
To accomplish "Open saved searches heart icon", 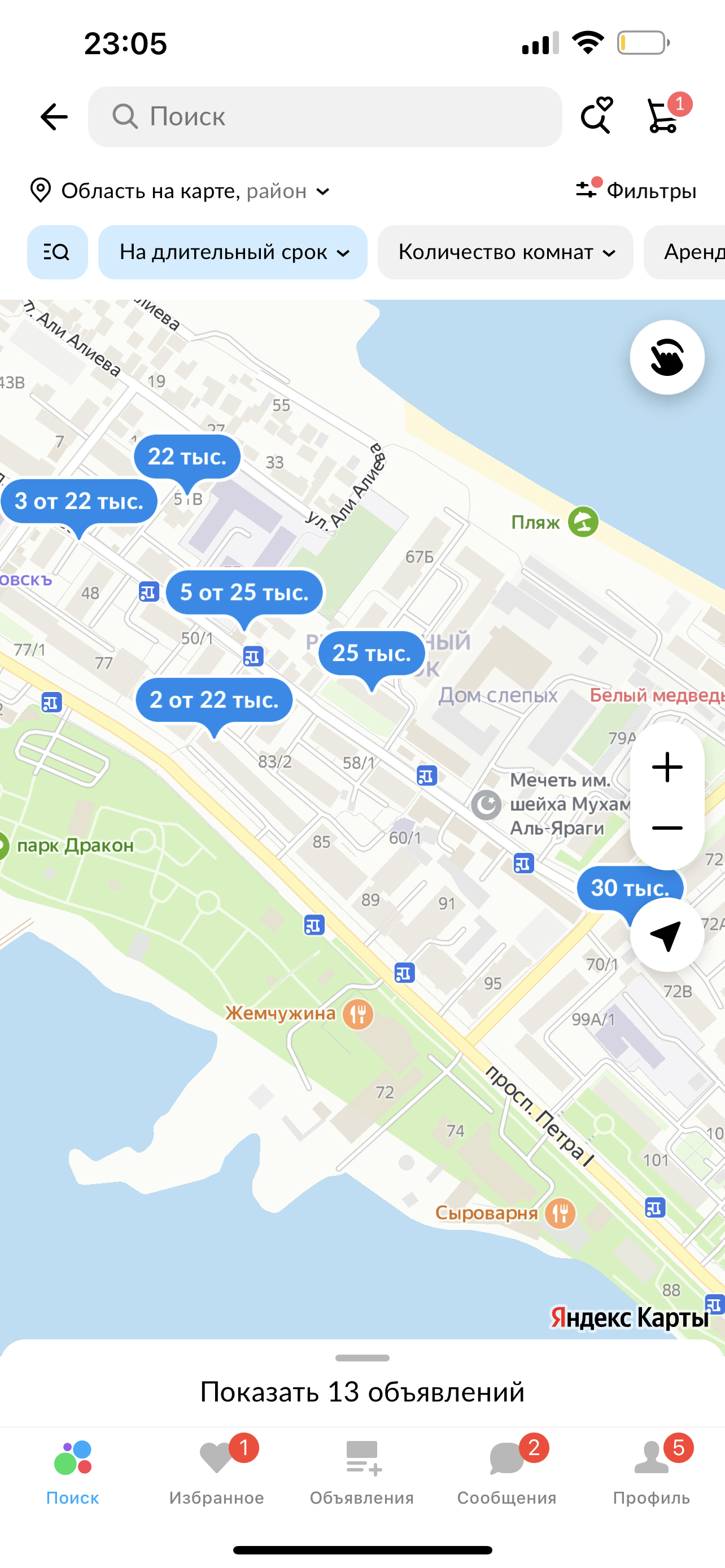I will 596,116.
